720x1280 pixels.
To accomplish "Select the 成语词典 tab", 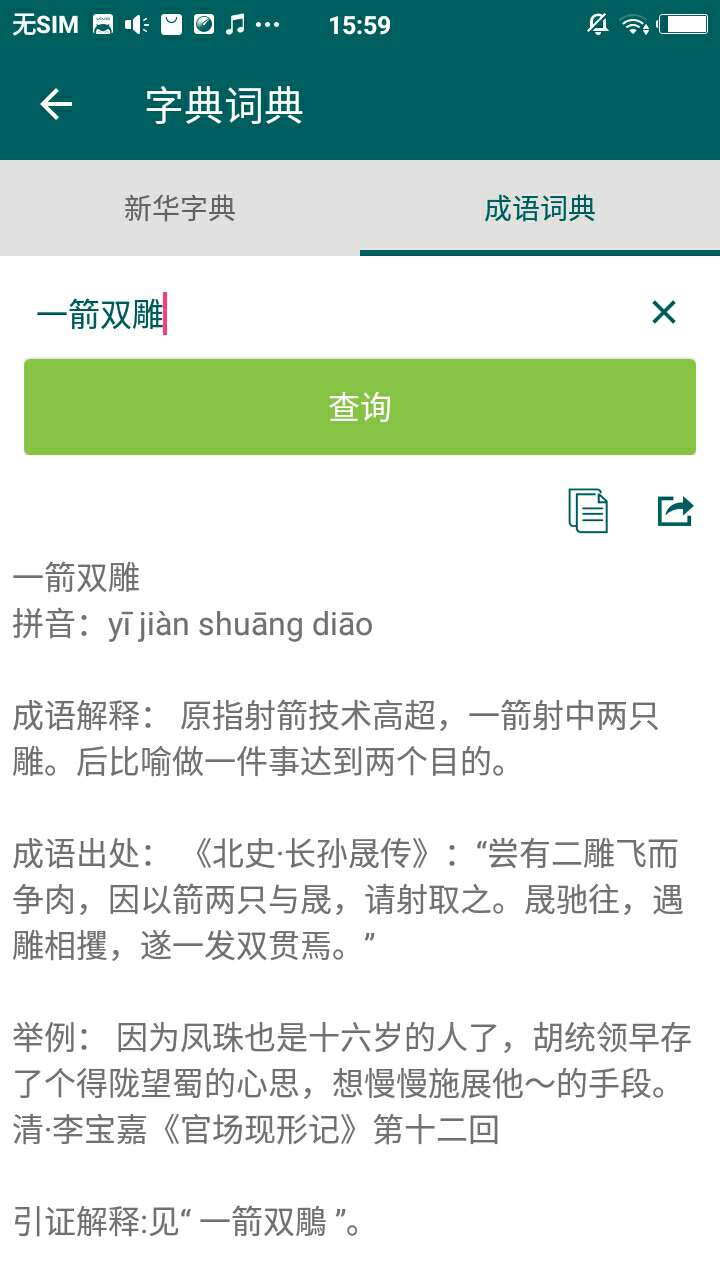I will [540, 208].
